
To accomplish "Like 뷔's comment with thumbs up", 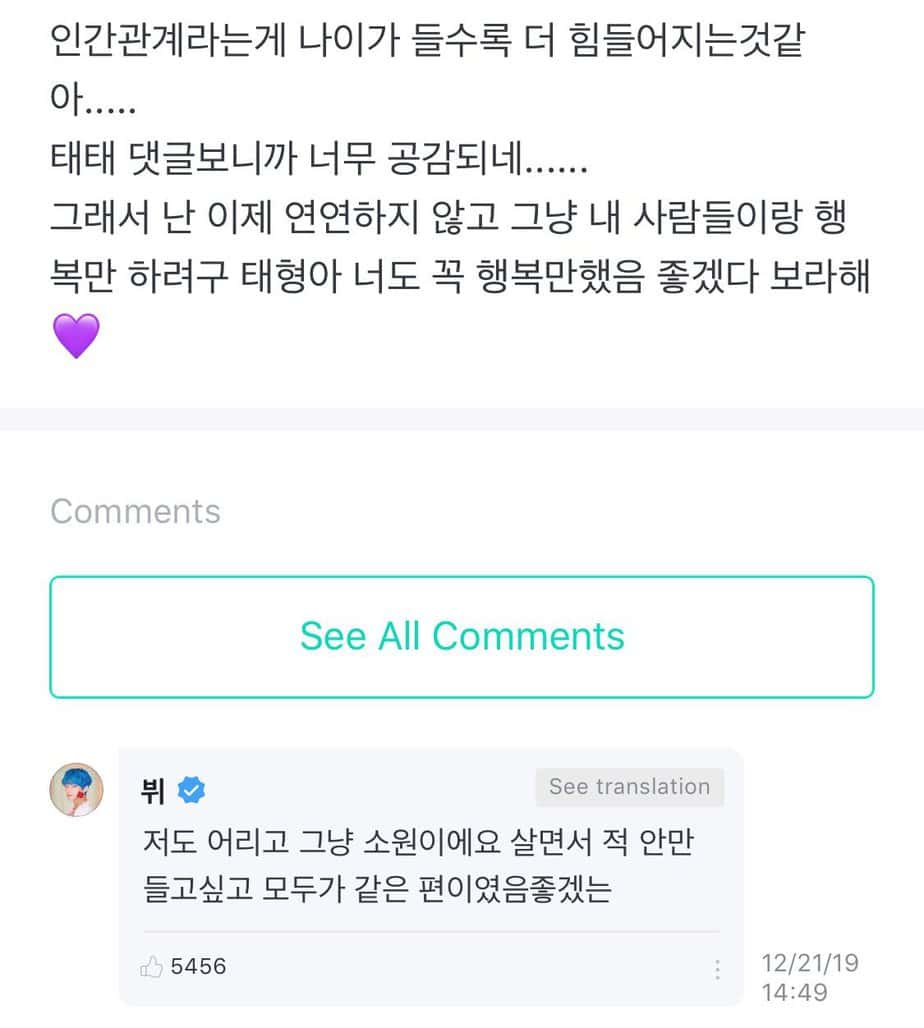I will tap(152, 967).
